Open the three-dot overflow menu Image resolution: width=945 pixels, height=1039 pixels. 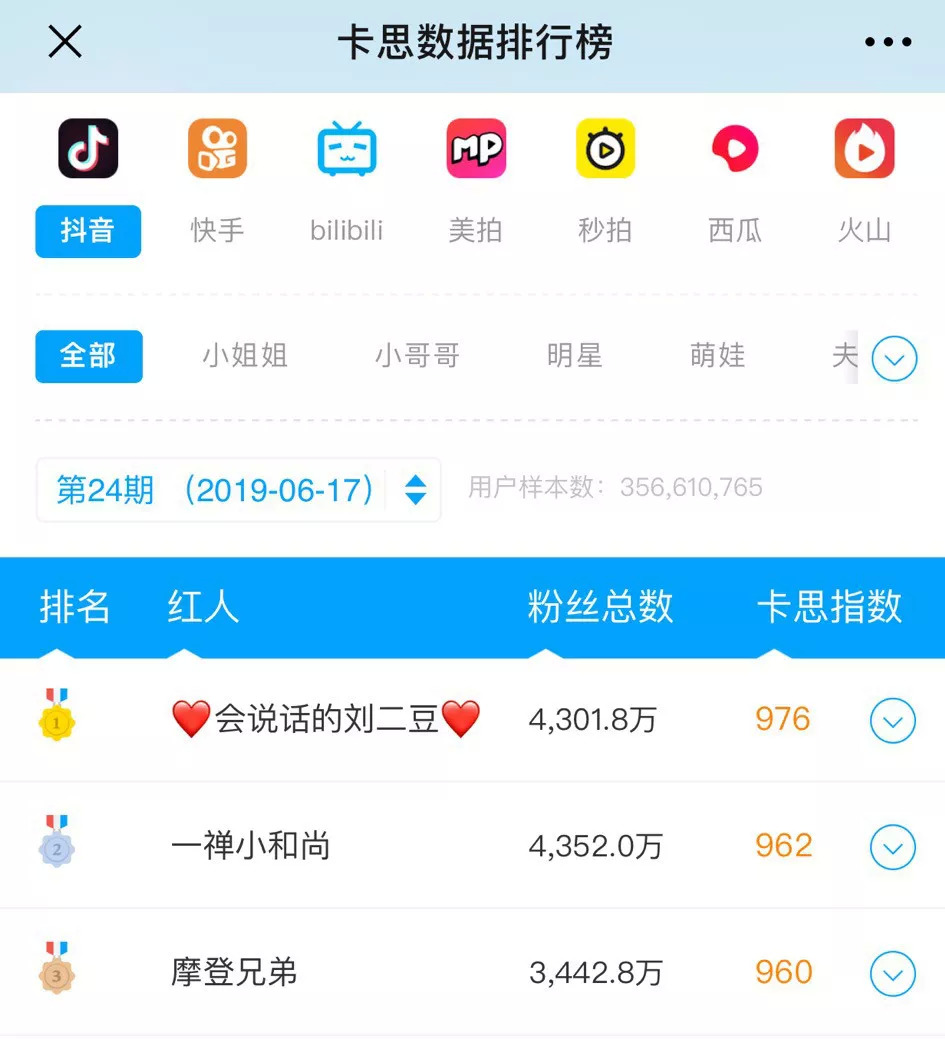pos(887,42)
